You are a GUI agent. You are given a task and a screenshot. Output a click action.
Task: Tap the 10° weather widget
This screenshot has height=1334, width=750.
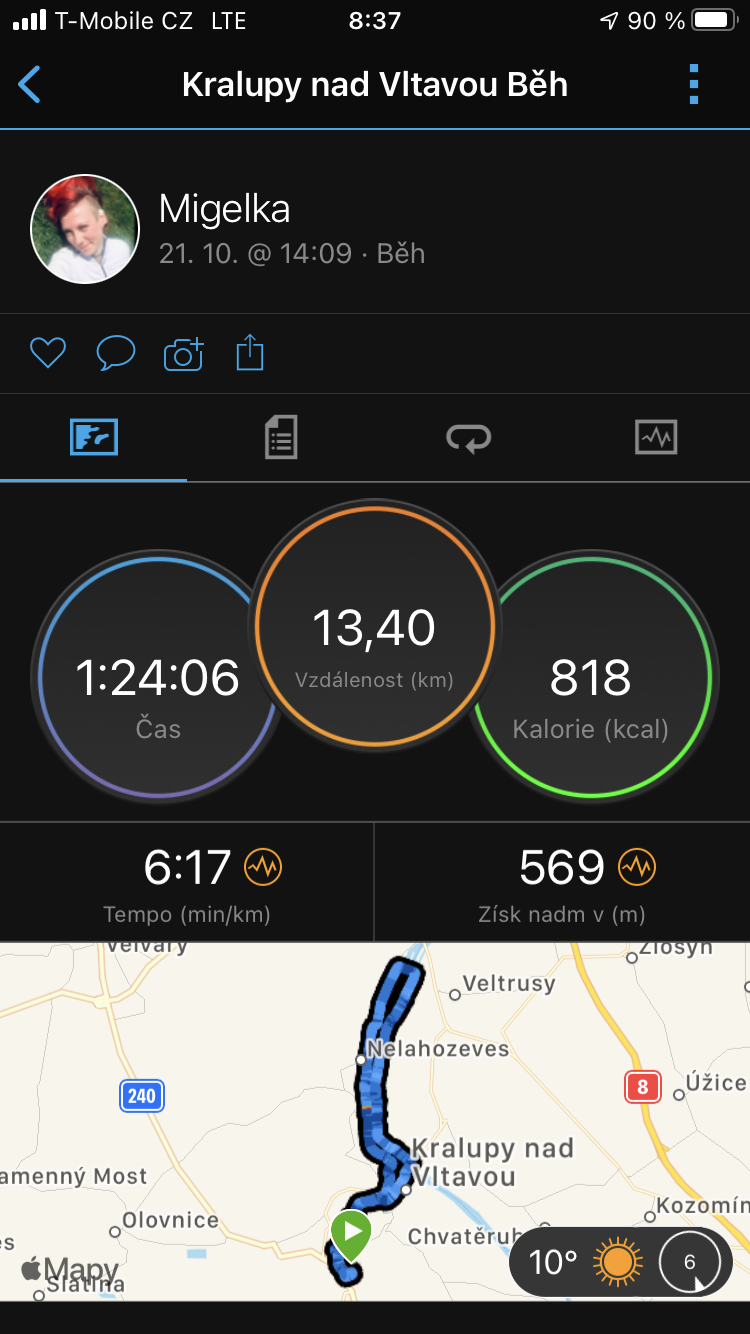click(620, 1262)
